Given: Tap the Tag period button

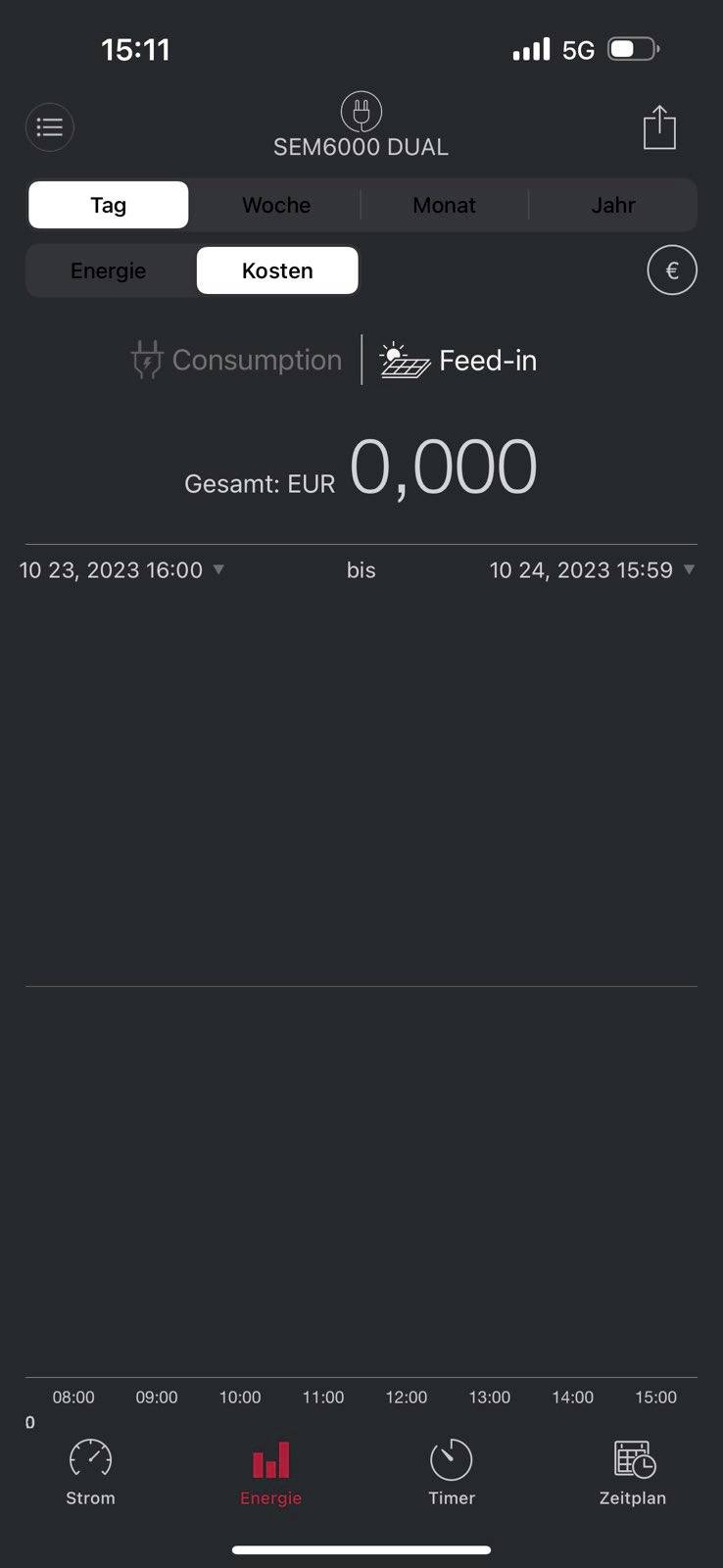Looking at the screenshot, I should tap(108, 205).
